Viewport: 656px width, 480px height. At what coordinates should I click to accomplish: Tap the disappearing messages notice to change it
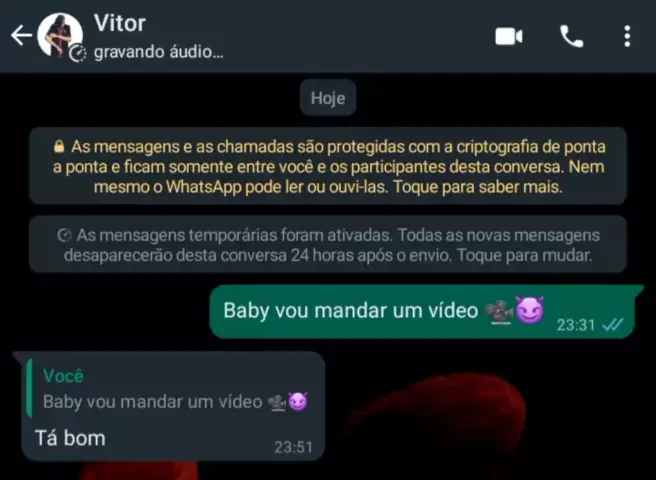tap(328, 244)
